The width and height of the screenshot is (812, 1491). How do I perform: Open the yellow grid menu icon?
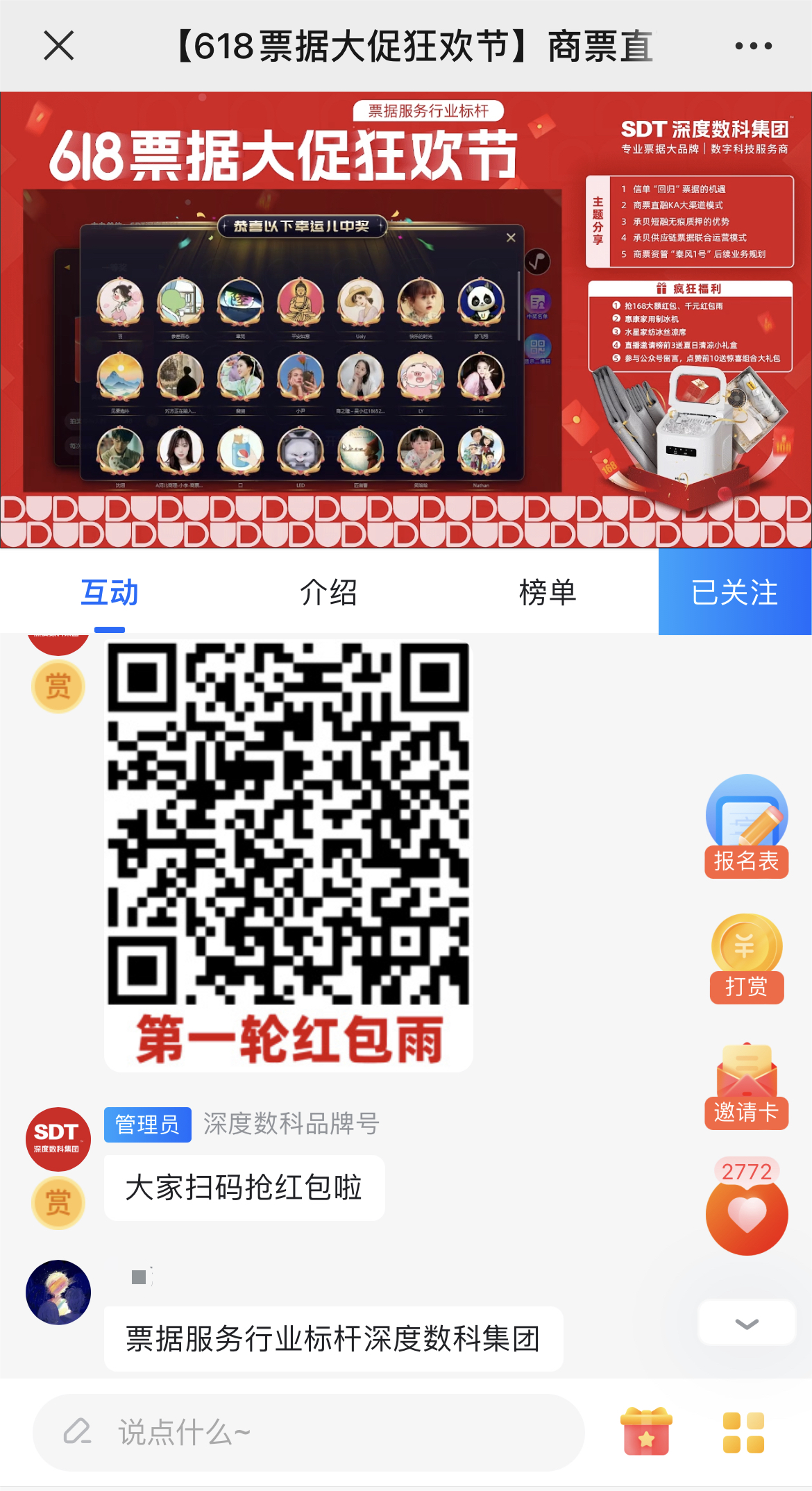pos(743,1432)
